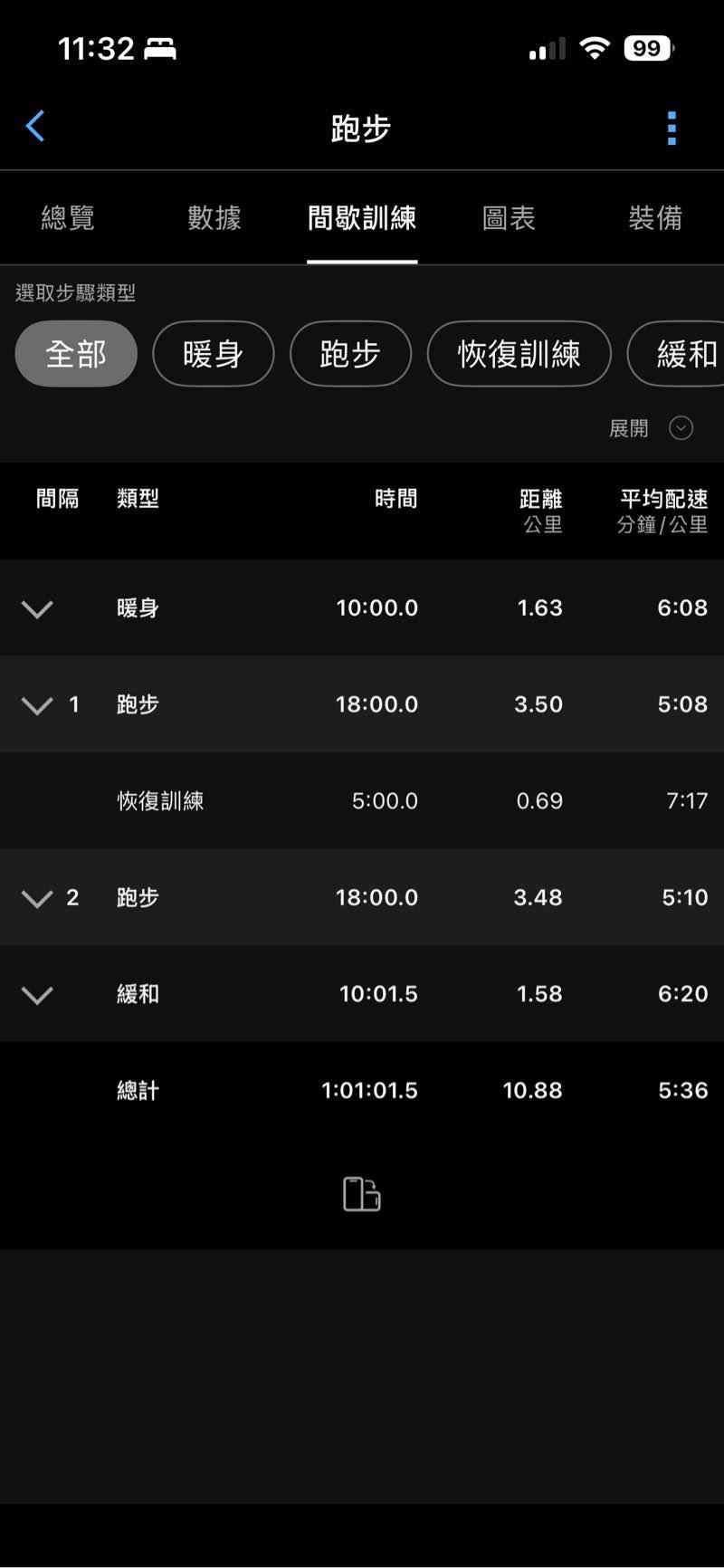Filter steps by 暖身 chip
The height and width of the screenshot is (1568, 724).
pos(214,354)
